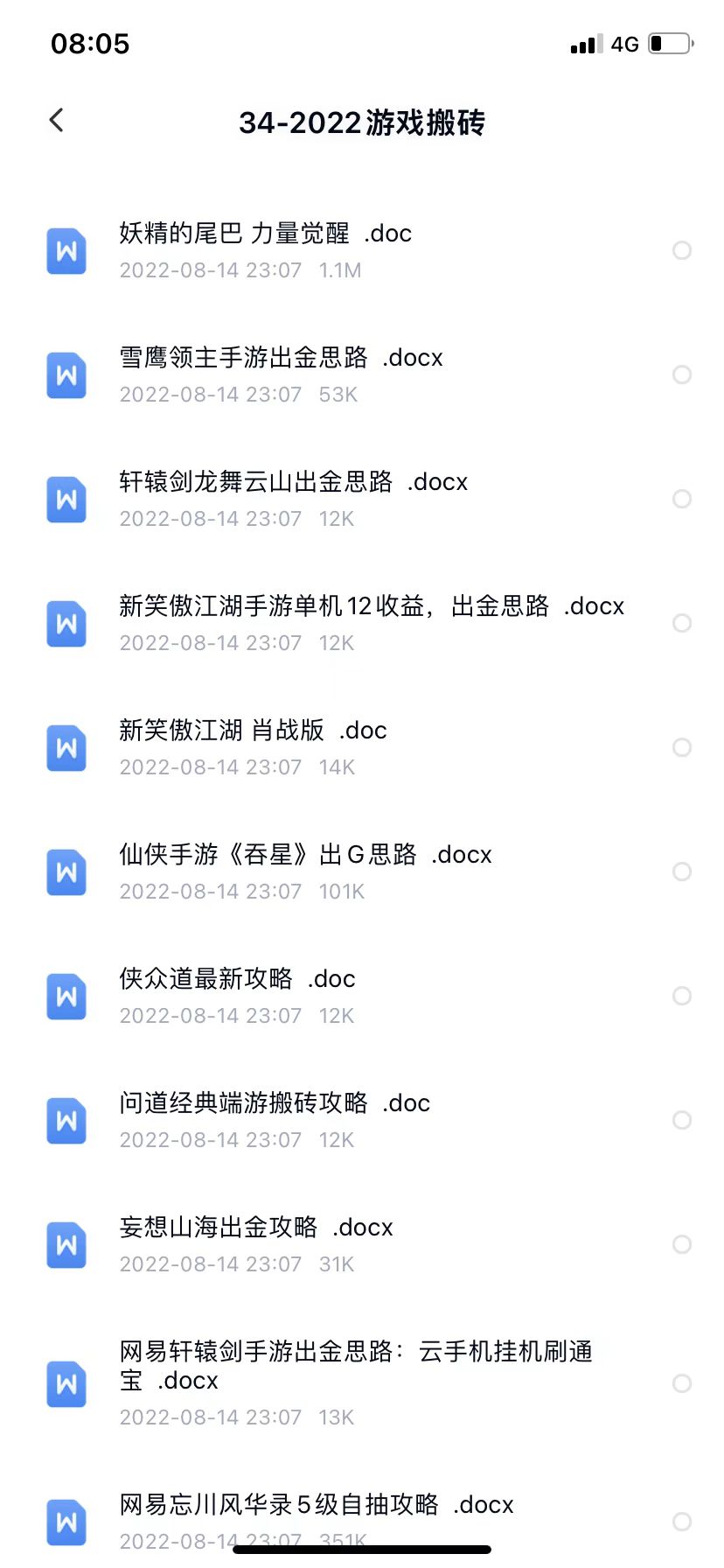Open 新笑傲江湖 肖战版 .doc
724x1568 pixels.
coord(253,731)
